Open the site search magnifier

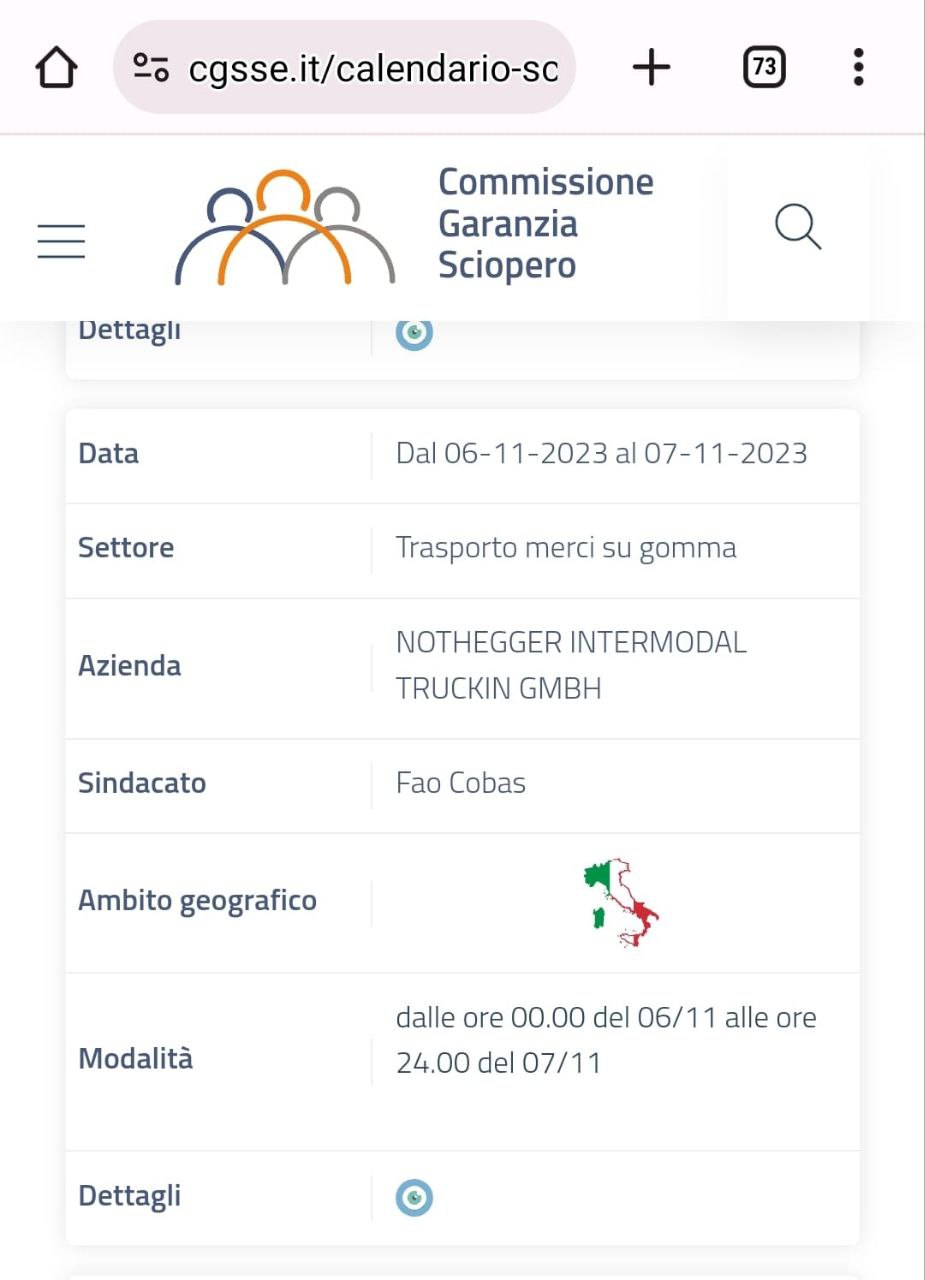(798, 227)
